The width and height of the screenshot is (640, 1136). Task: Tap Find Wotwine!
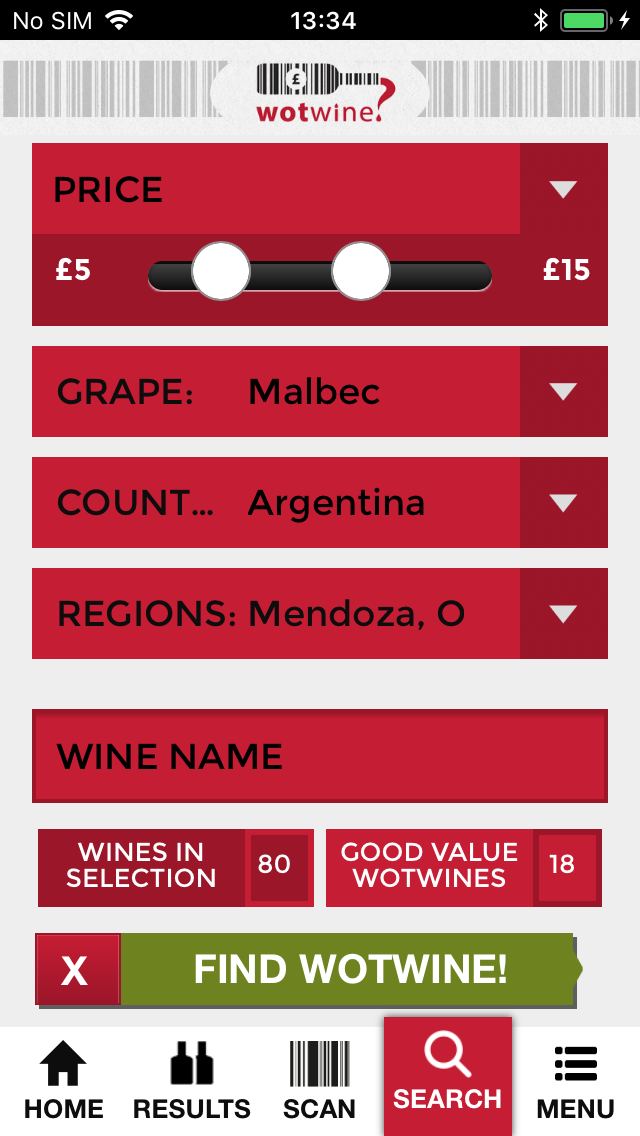pos(349,969)
